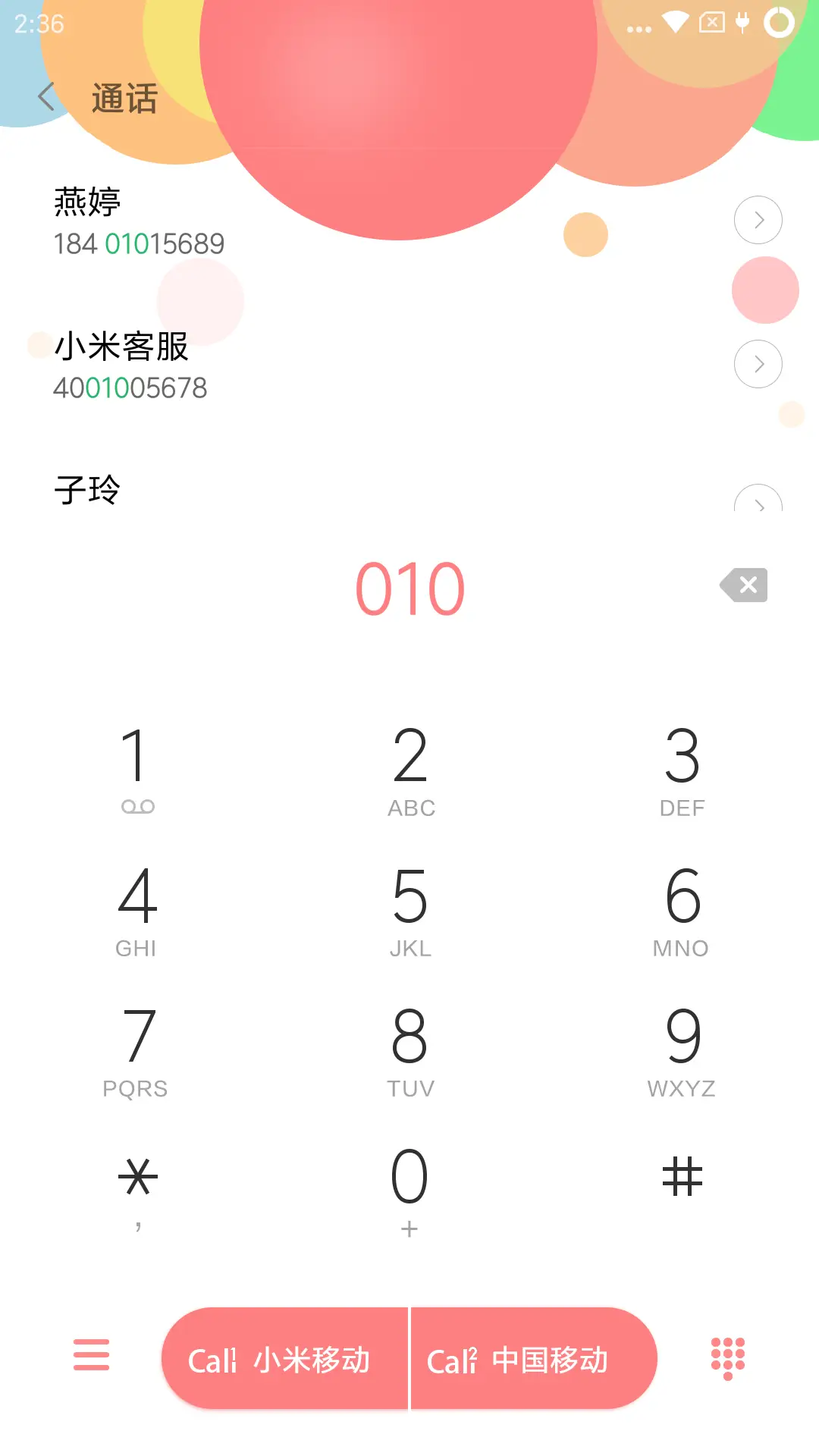Select 小米客服 number 4001005678
This screenshot has width=819, height=1456.
click(x=129, y=387)
